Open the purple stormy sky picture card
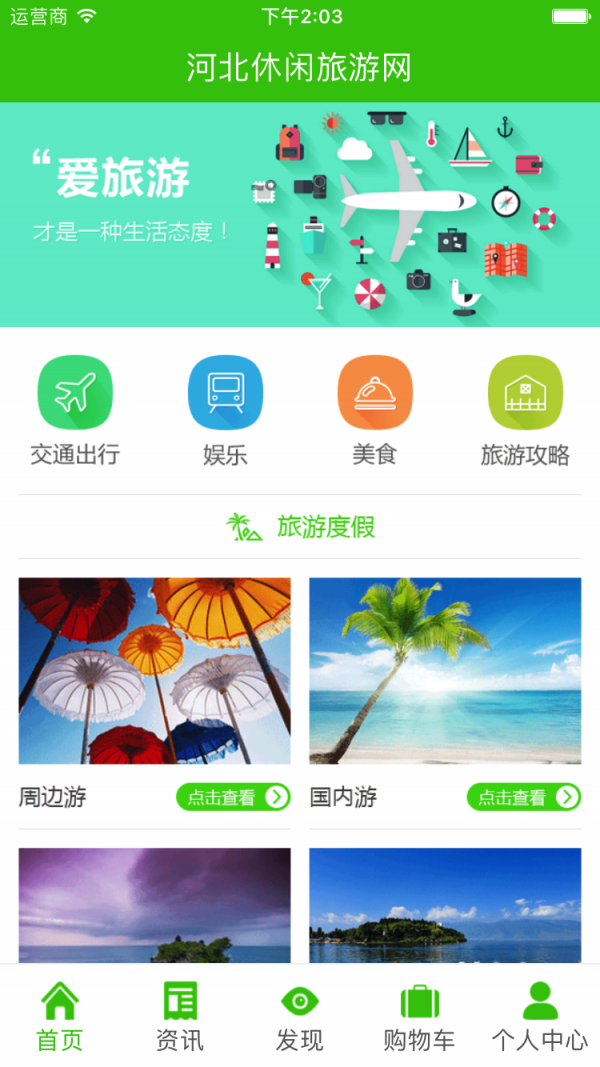The height and width of the screenshot is (1067, 600). [154, 905]
